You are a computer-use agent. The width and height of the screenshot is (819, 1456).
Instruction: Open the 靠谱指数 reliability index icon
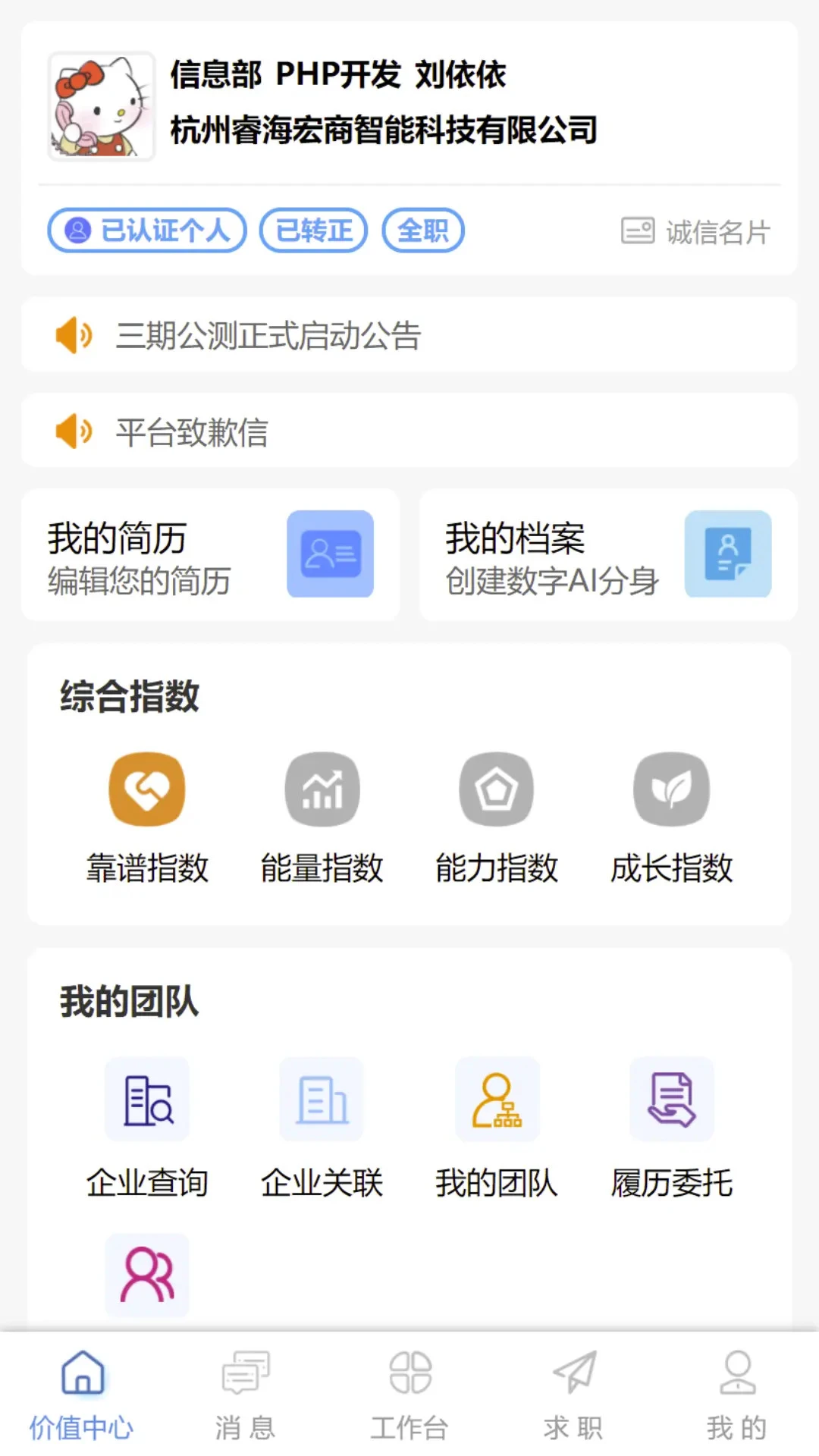(149, 789)
